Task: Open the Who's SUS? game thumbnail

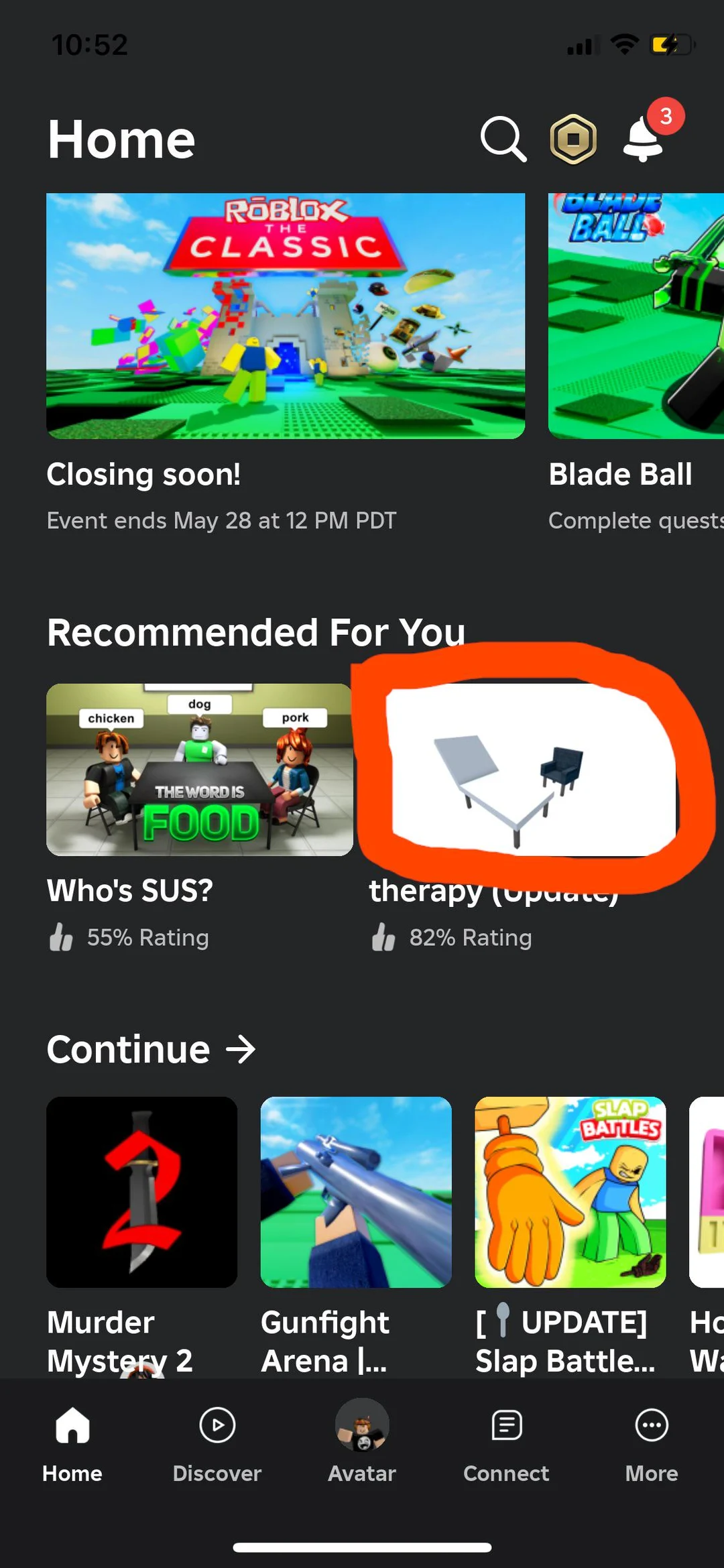Action: click(x=199, y=770)
